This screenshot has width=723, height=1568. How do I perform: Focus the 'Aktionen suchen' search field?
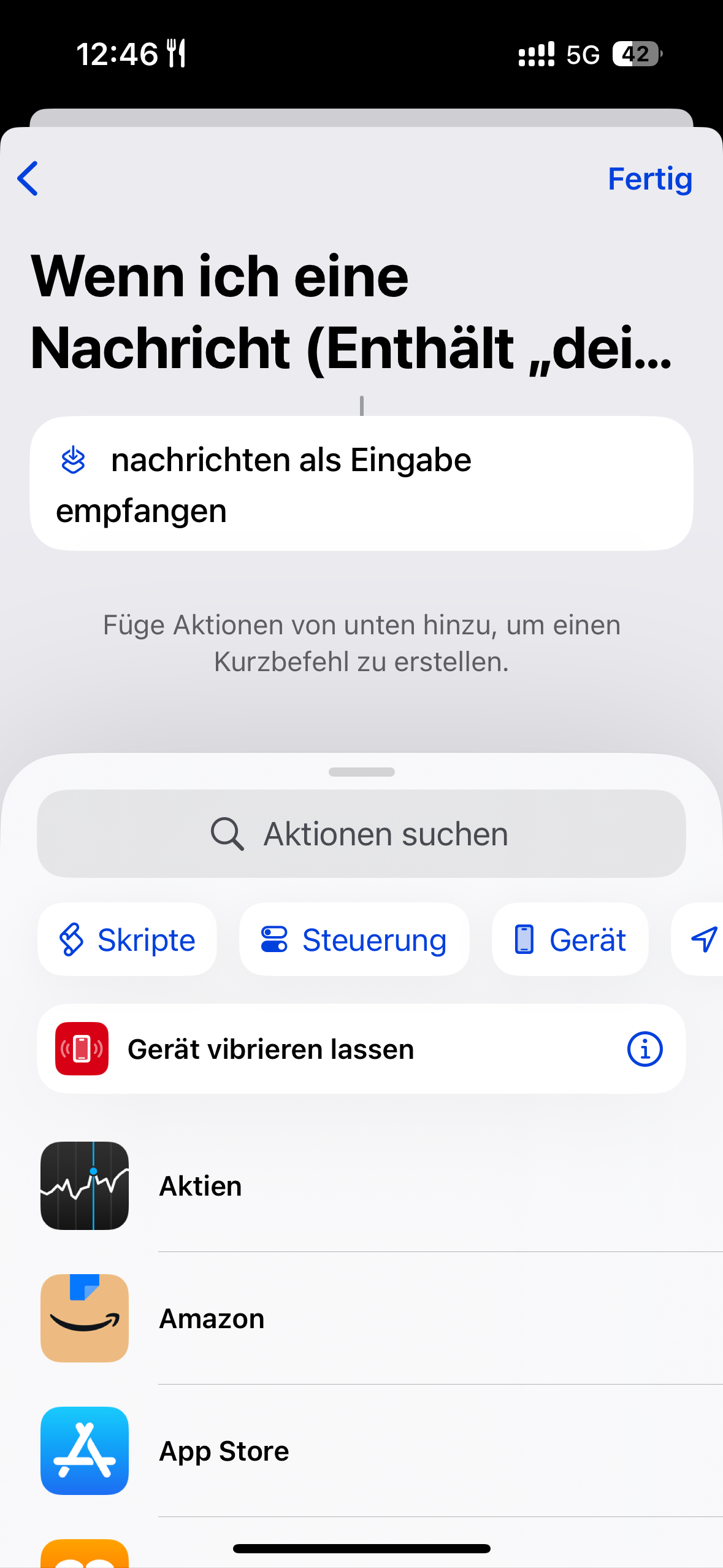point(361,834)
